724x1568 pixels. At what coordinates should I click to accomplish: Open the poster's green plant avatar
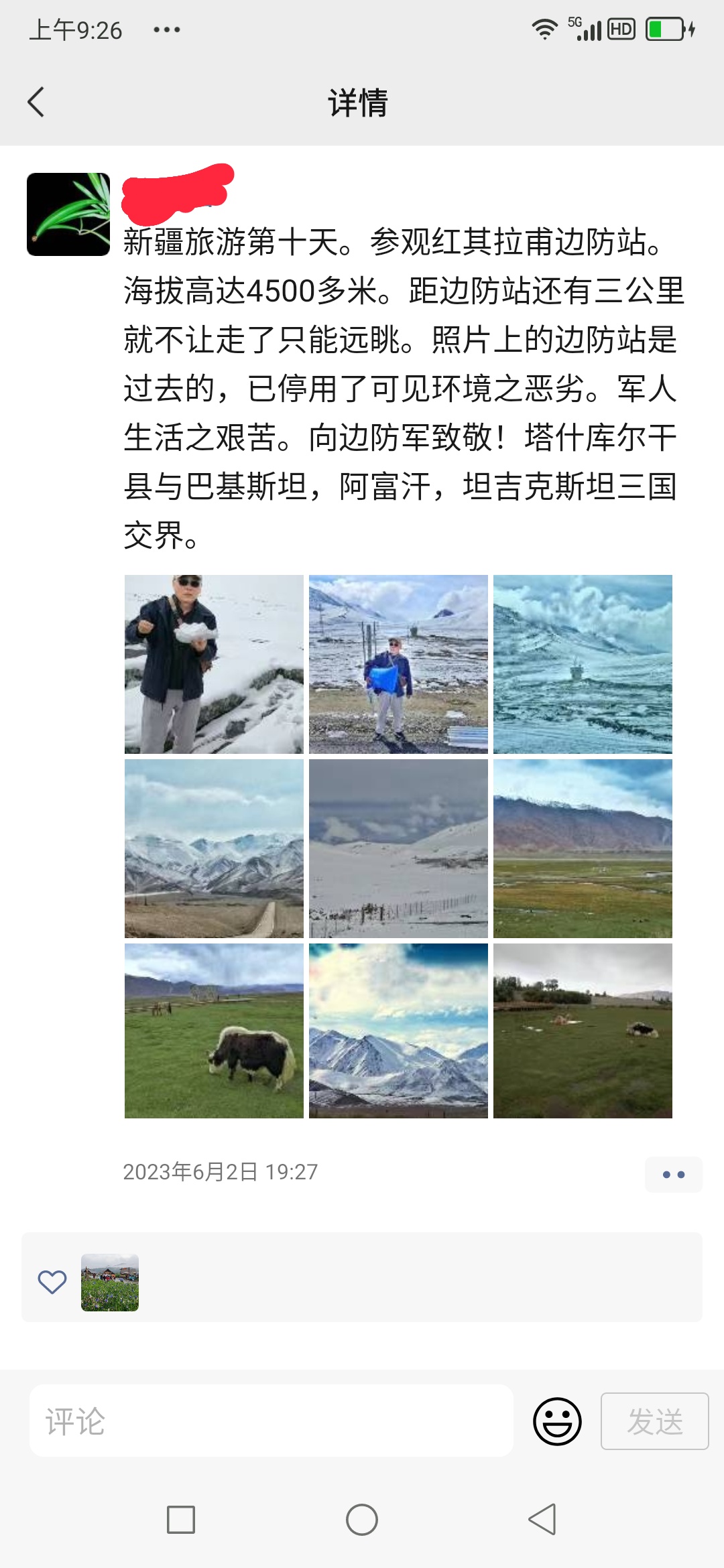[68, 214]
